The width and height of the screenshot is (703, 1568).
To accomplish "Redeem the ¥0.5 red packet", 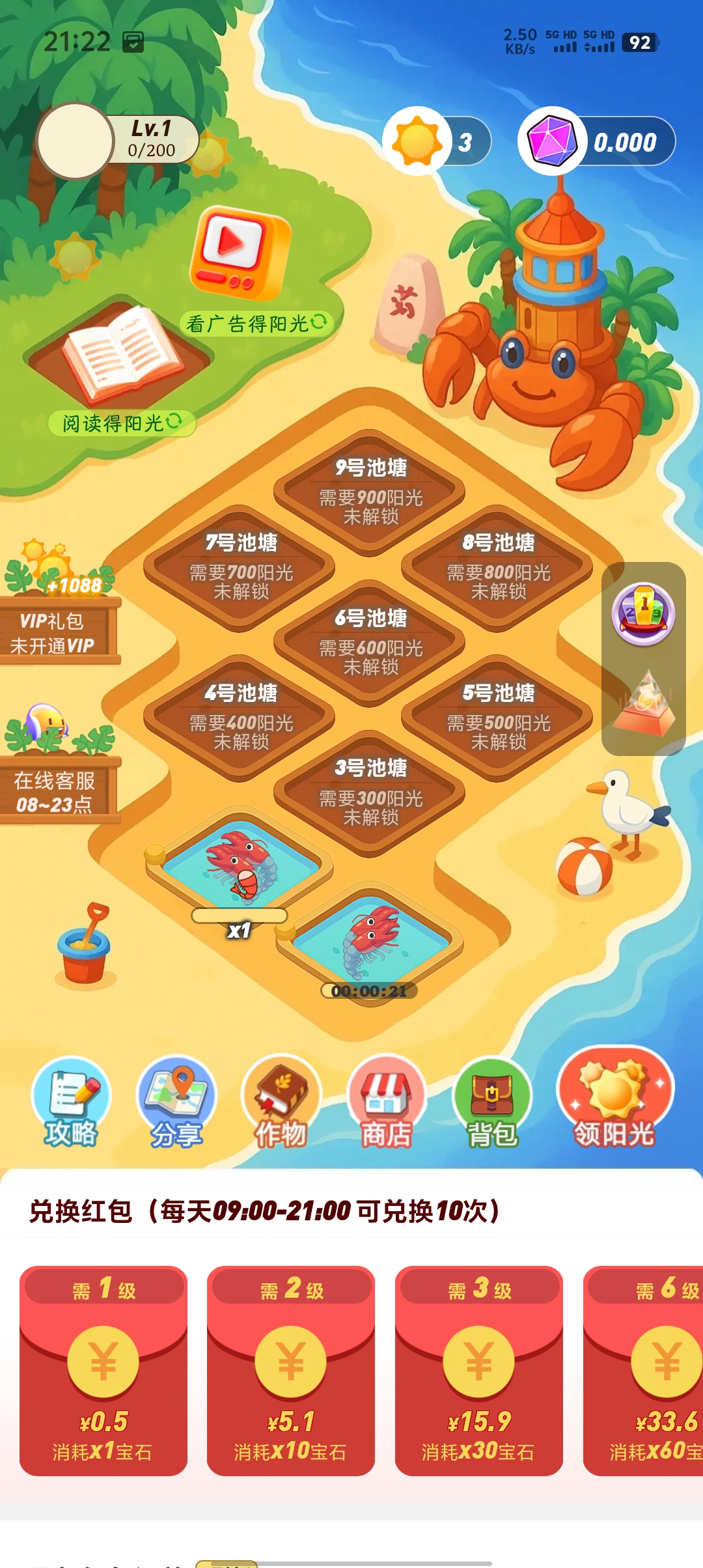I will click(103, 1370).
